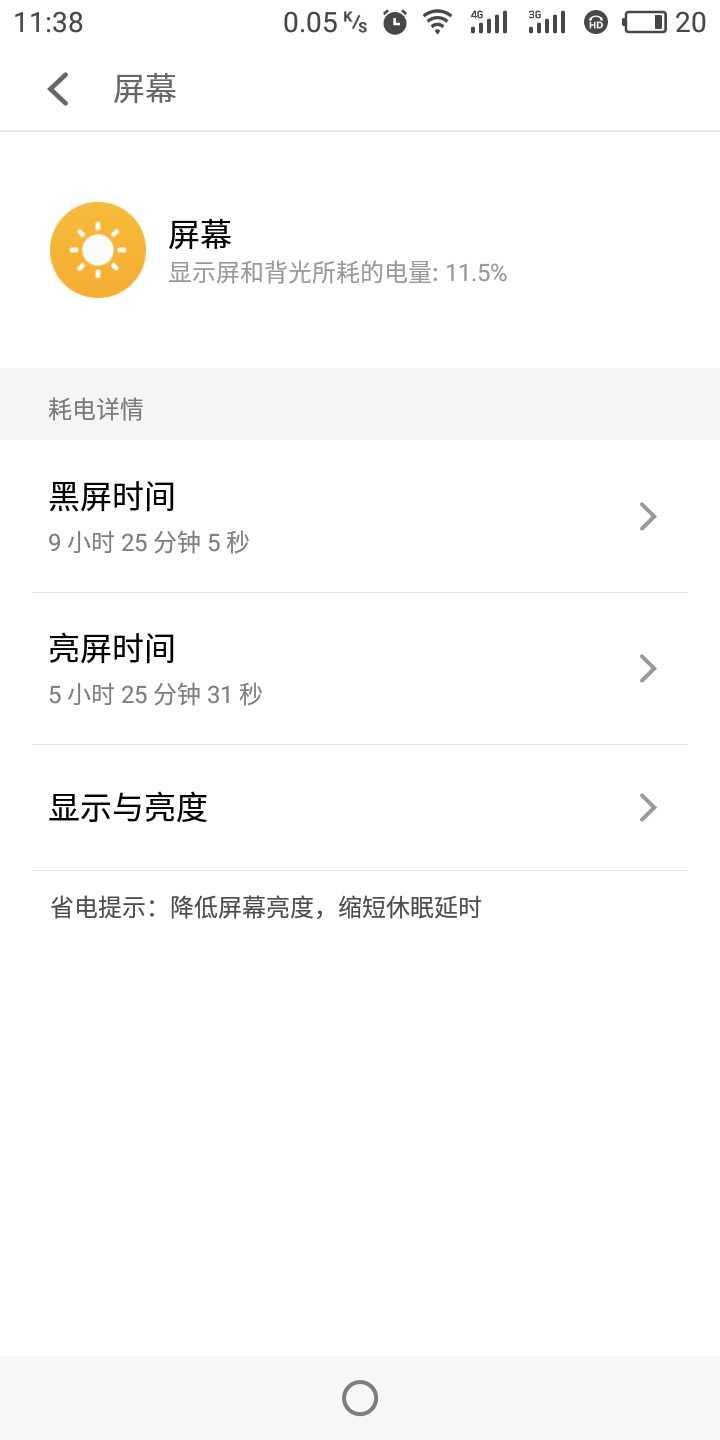Open 黑屏时间 details
This screenshot has height=1440, width=720.
point(360,517)
